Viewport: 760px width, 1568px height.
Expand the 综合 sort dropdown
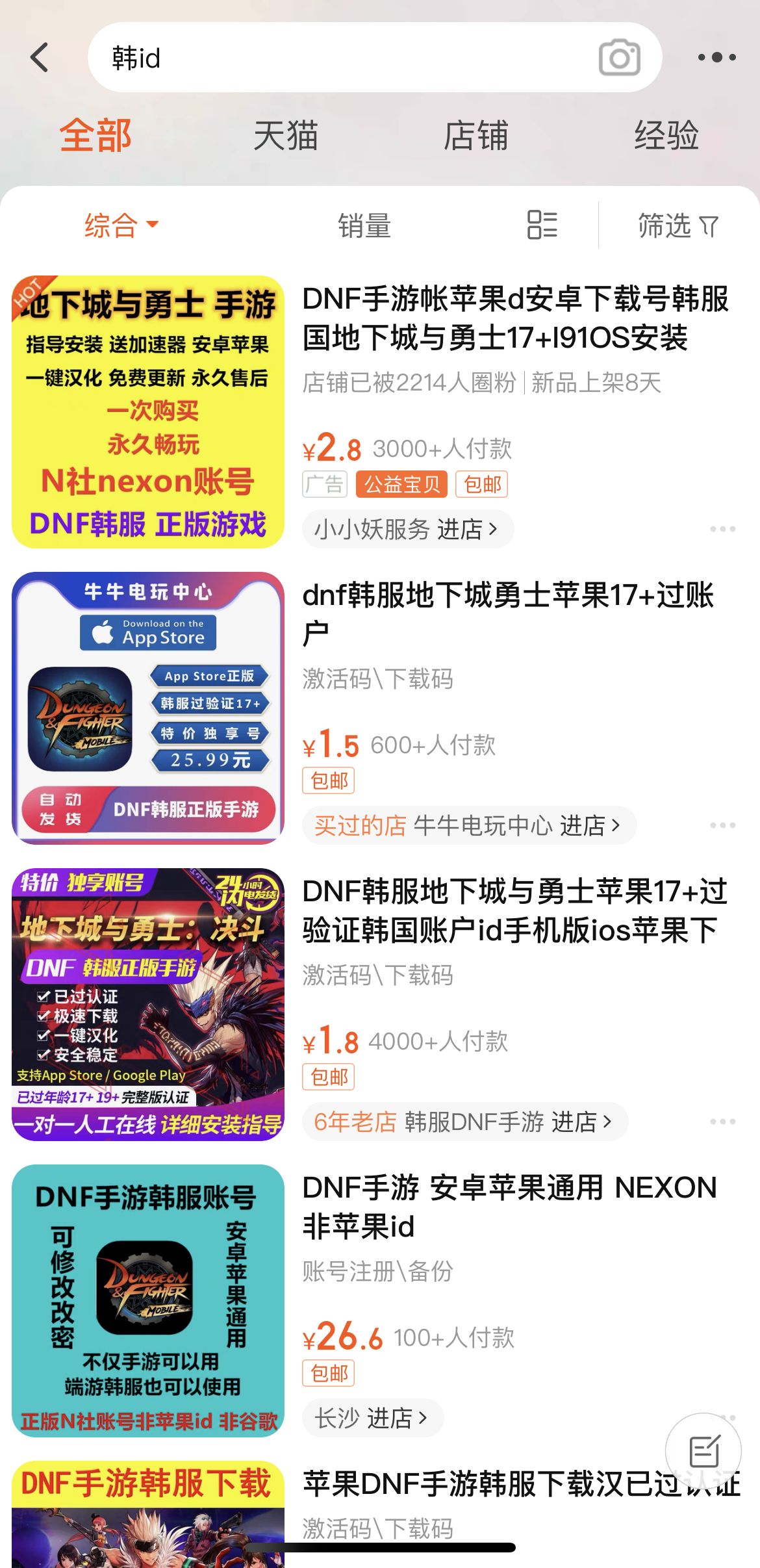(121, 225)
